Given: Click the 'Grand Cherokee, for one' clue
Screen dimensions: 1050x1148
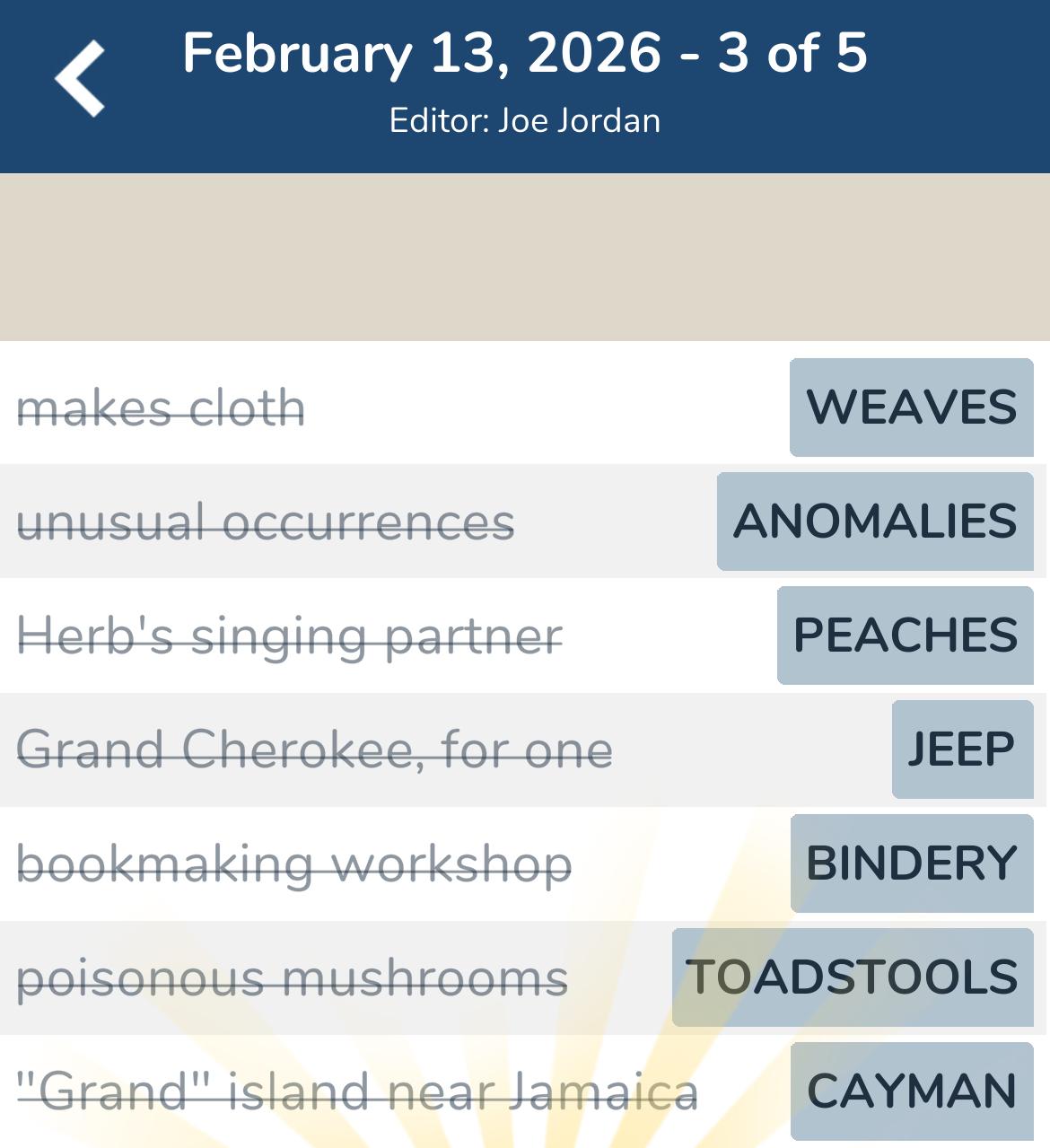Looking at the screenshot, I should [x=316, y=749].
